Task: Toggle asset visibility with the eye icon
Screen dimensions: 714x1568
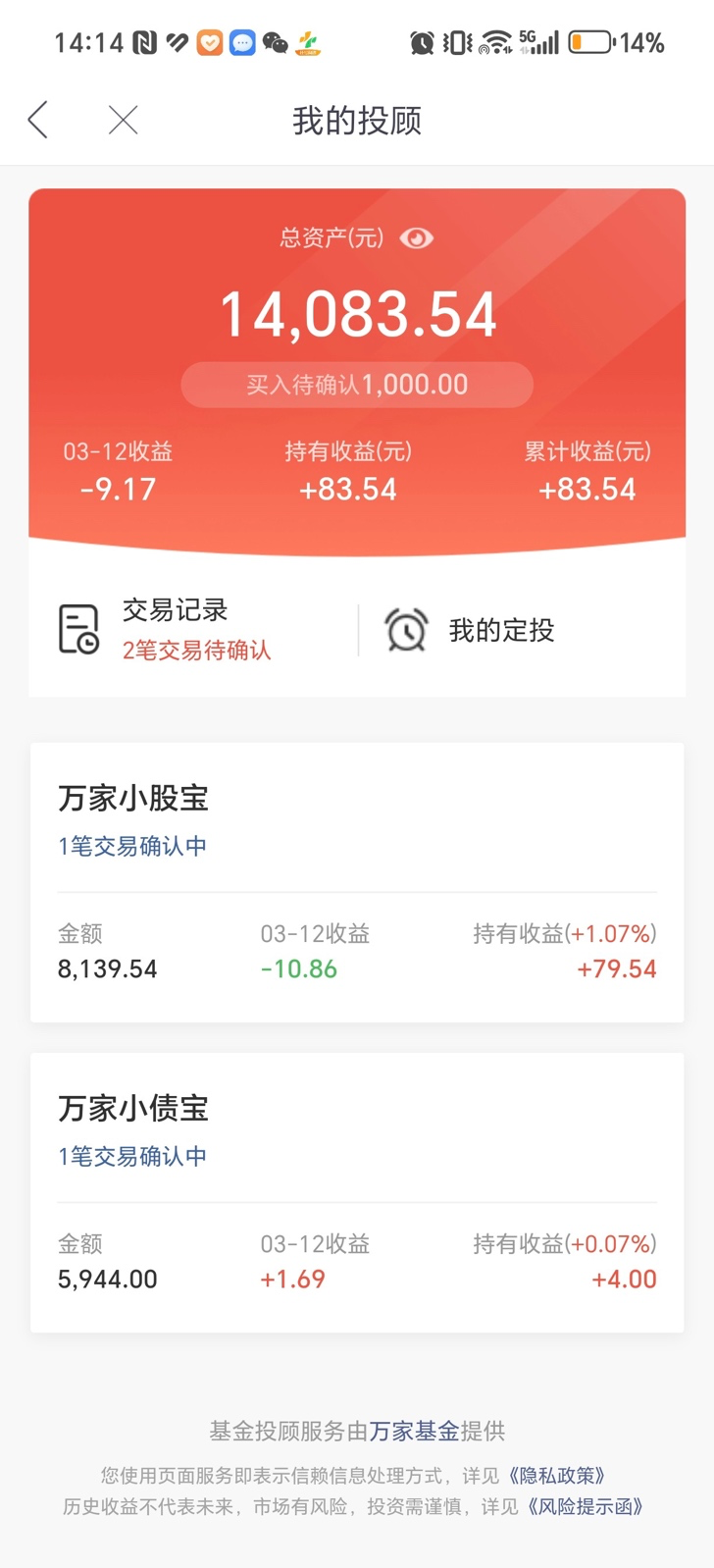Action: pyautogui.click(x=418, y=236)
